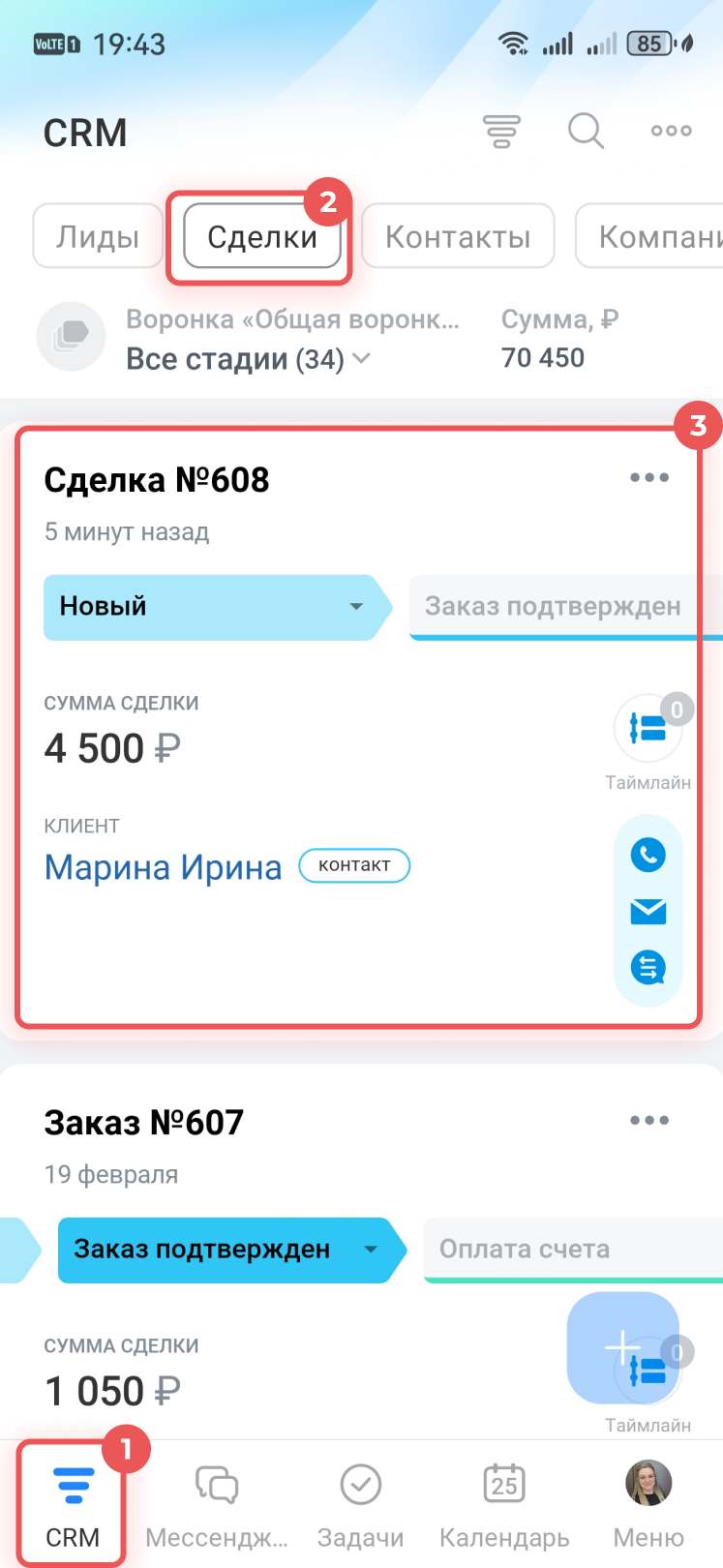723x1568 pixels.
Task: Open client Марина Ирина
Action: (163, 867)
